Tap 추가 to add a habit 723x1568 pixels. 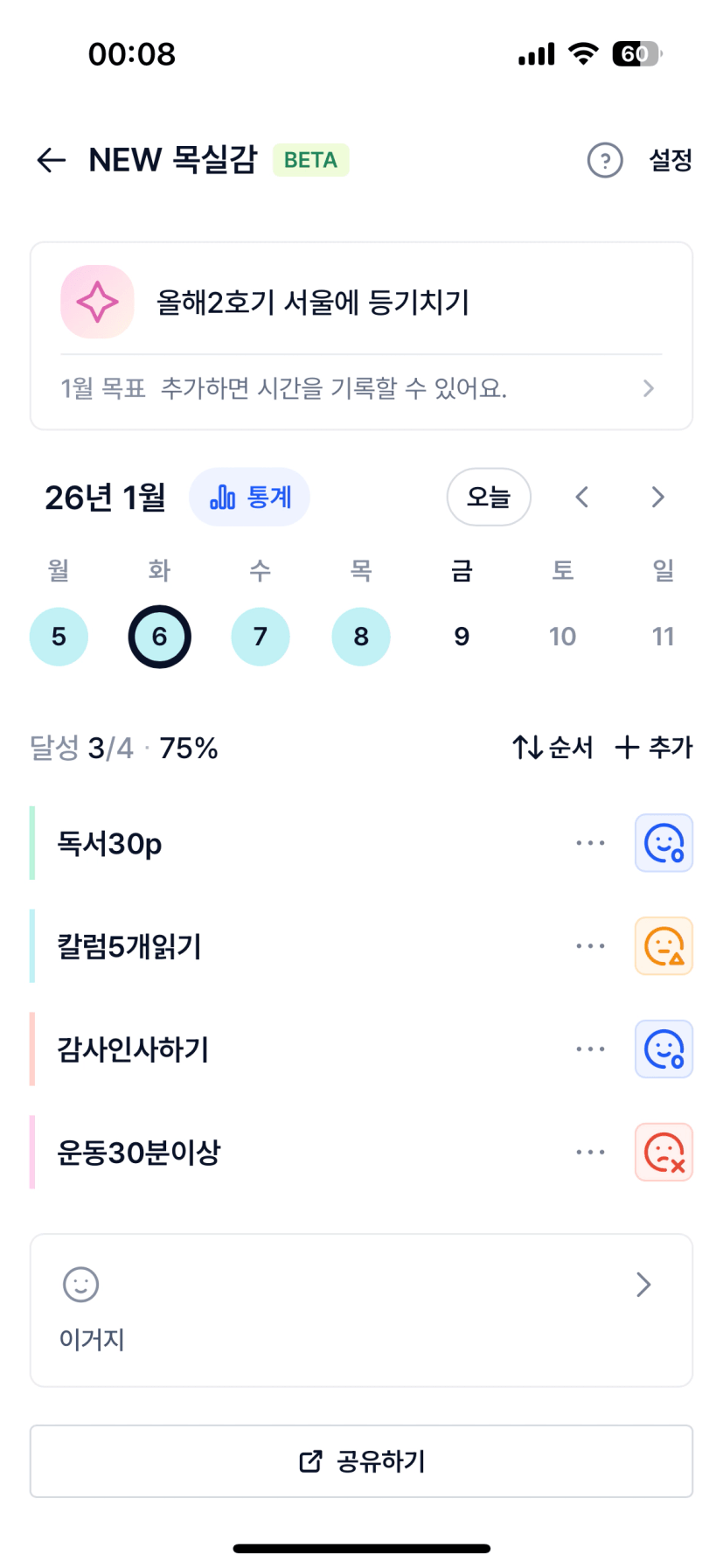pos(654,748)
